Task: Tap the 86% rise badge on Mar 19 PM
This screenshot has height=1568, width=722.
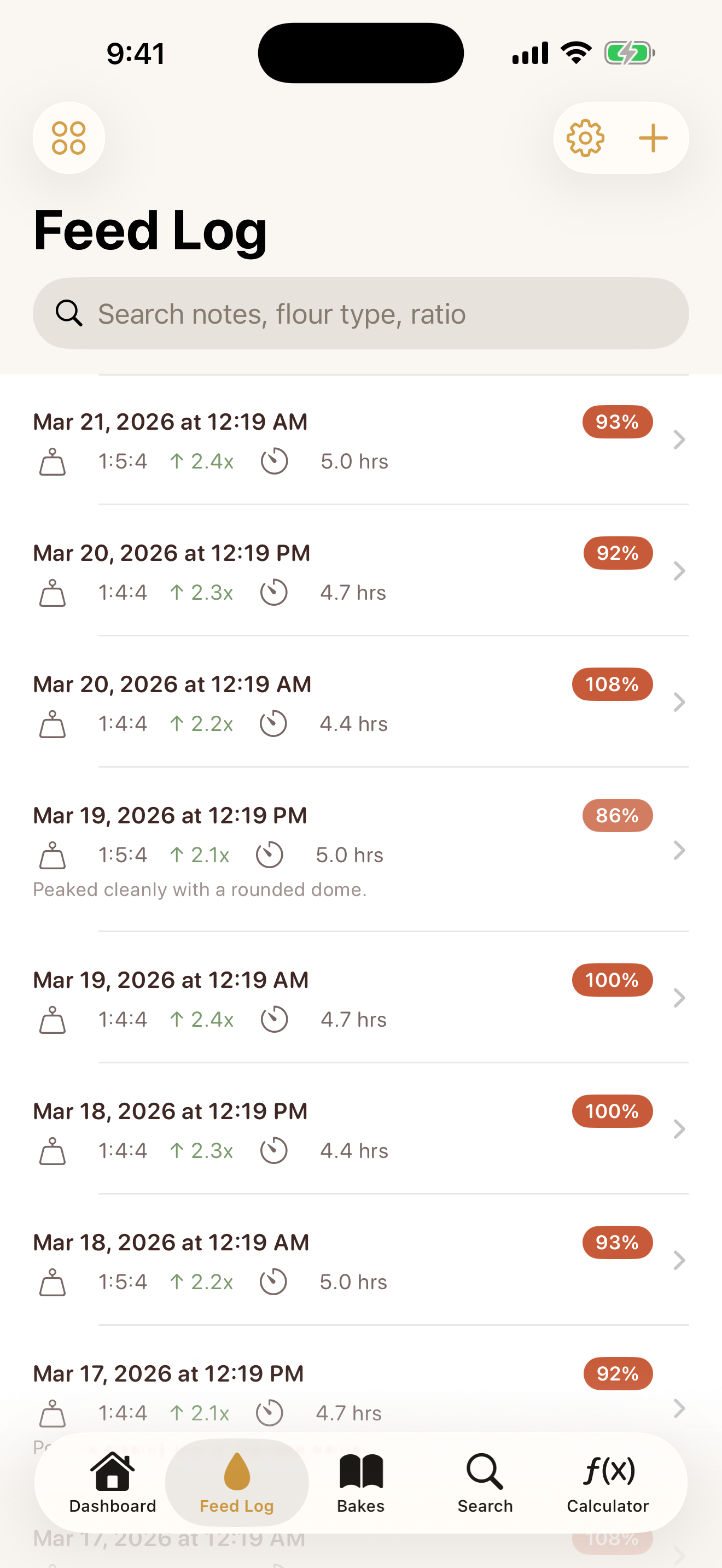Action: click(616, 815)
